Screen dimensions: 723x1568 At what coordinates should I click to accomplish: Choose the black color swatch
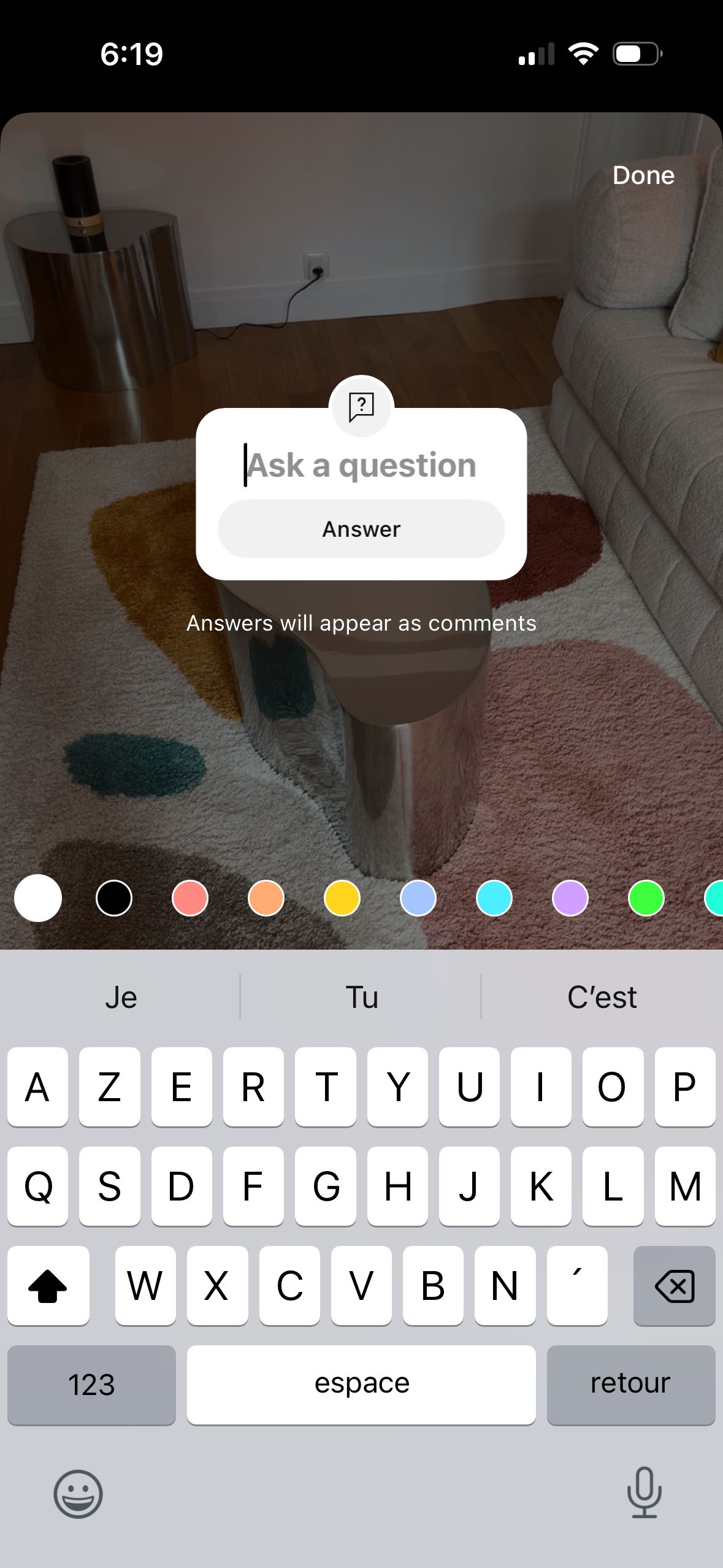(x=114, y=898)
